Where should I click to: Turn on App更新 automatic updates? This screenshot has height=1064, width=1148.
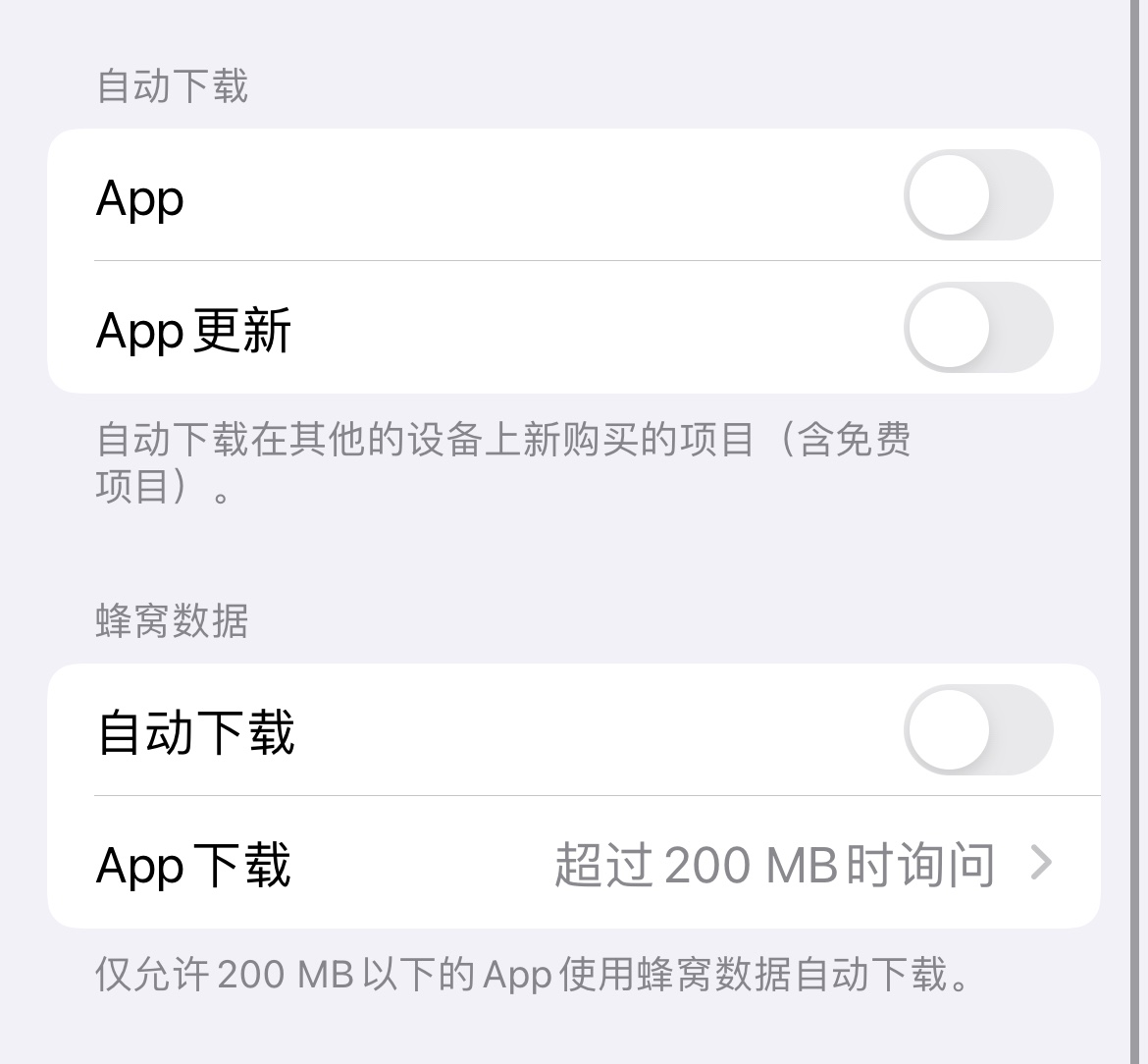[977, 328]
